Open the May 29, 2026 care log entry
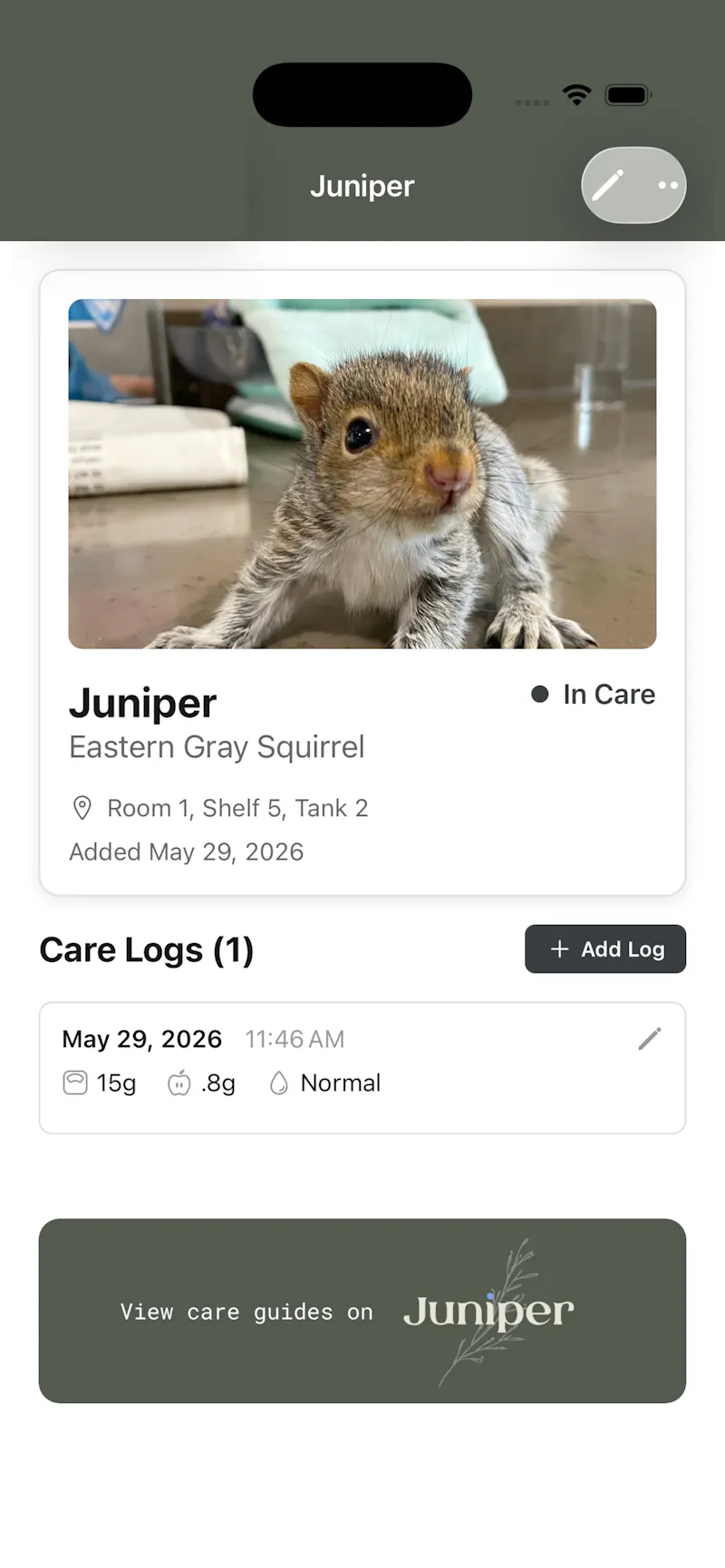This screenshot has height=1568, width=725. tap(362, 1068)
